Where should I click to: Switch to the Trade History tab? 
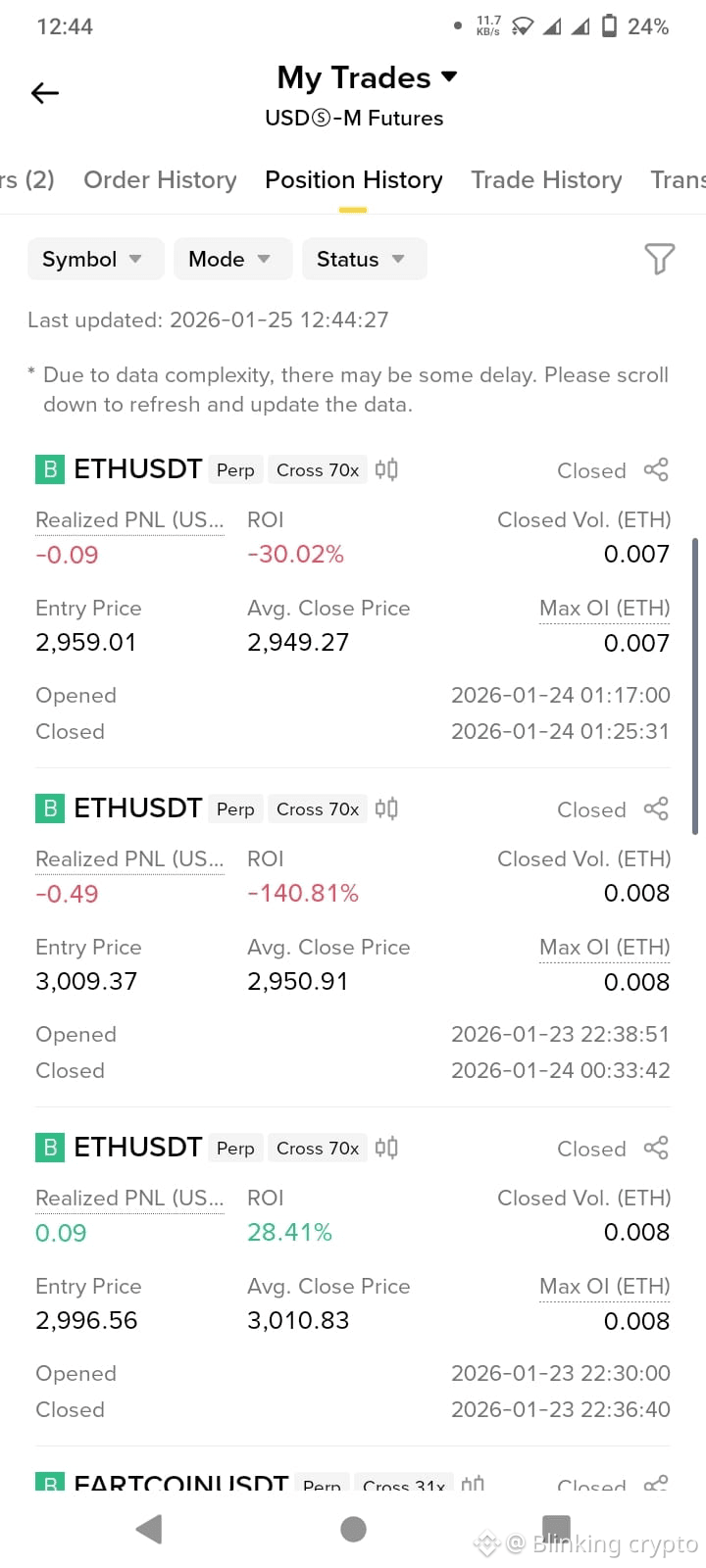(x=546, y=180)
